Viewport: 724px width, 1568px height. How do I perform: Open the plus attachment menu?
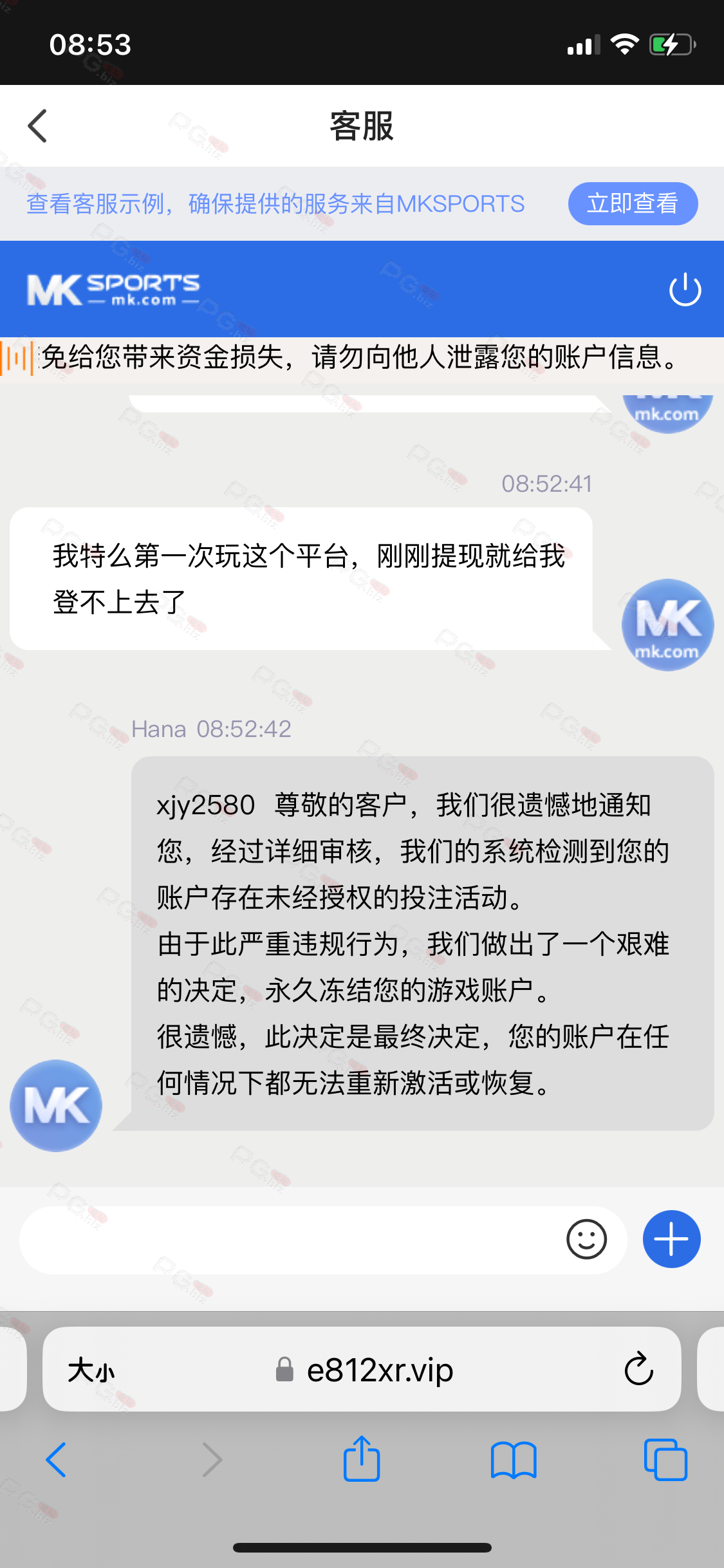tap(671, 1239)
